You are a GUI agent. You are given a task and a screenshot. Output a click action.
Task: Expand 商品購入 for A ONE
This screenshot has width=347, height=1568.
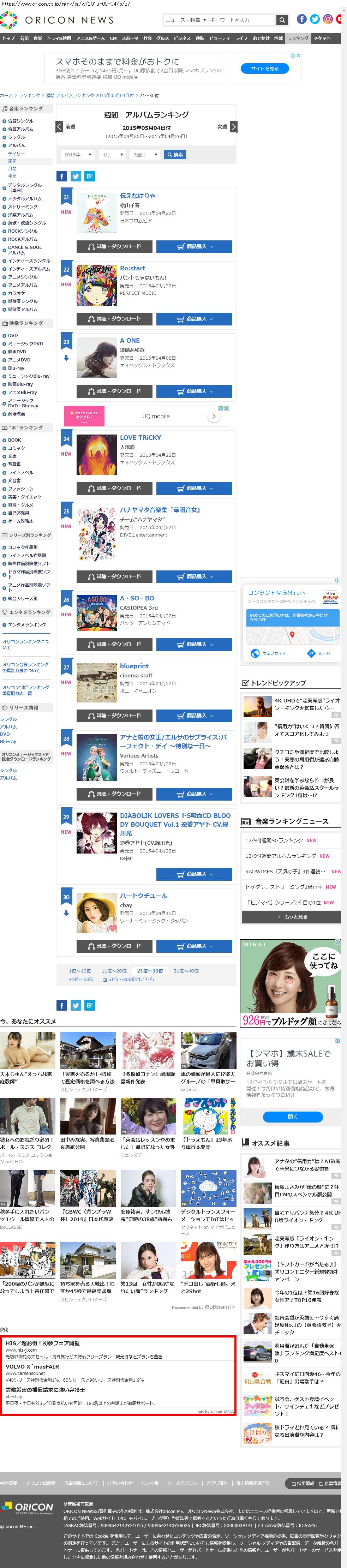(193, 391)
